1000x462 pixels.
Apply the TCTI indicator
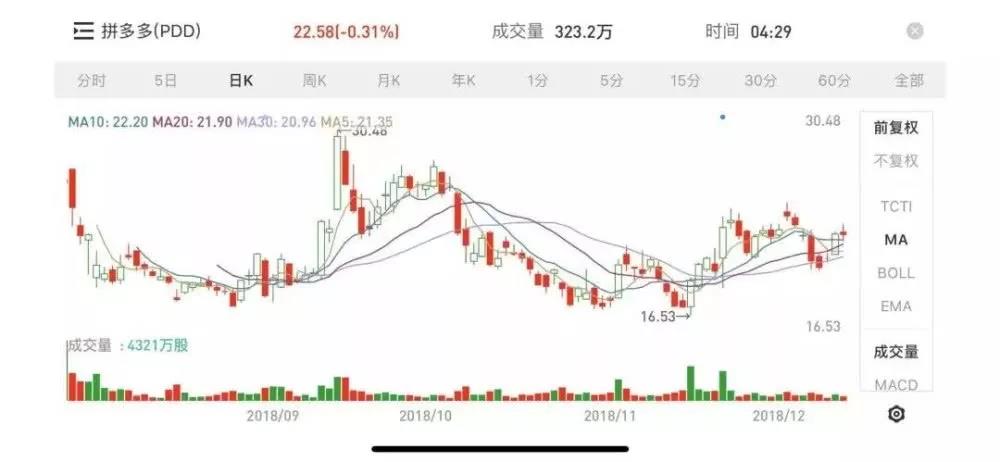(896, 207)
